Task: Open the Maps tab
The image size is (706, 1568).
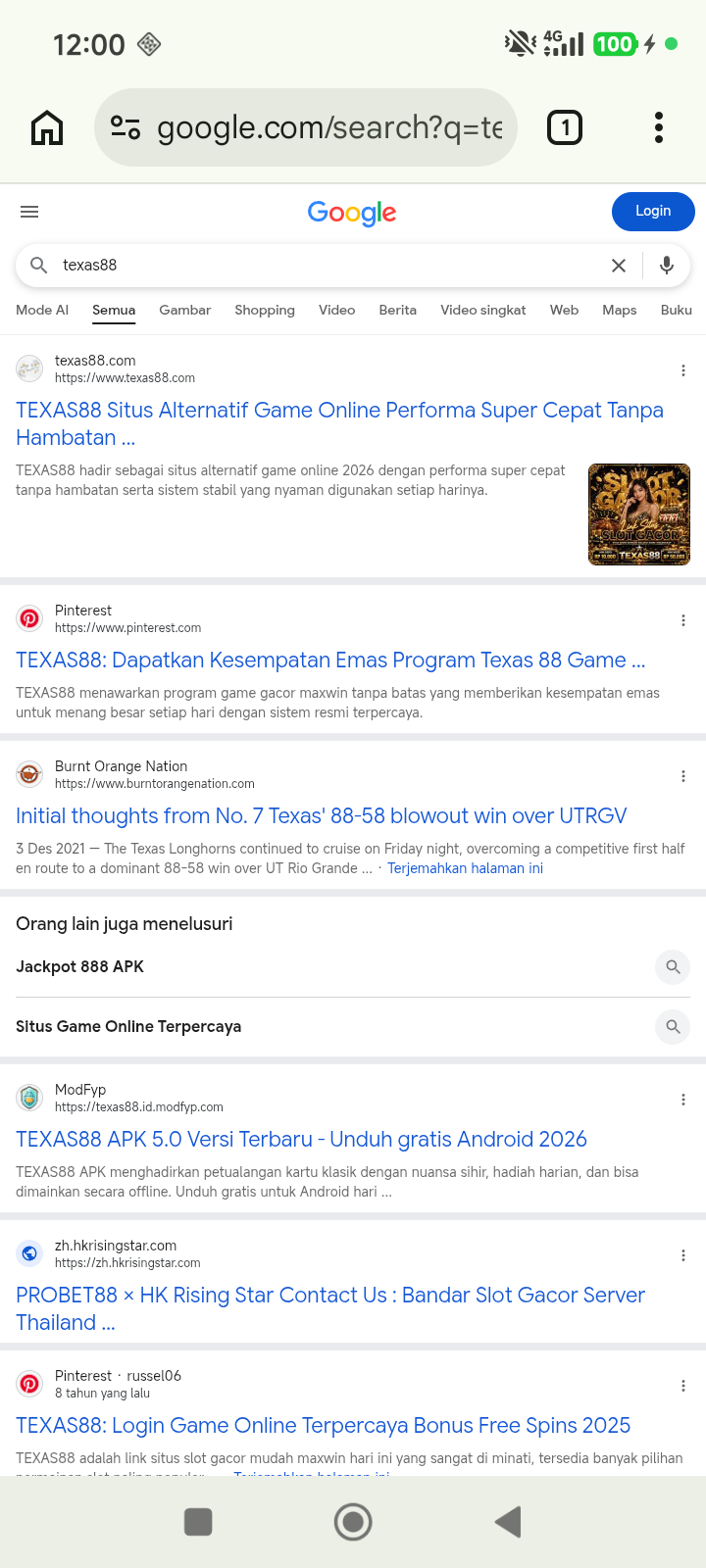Action: 620,310
